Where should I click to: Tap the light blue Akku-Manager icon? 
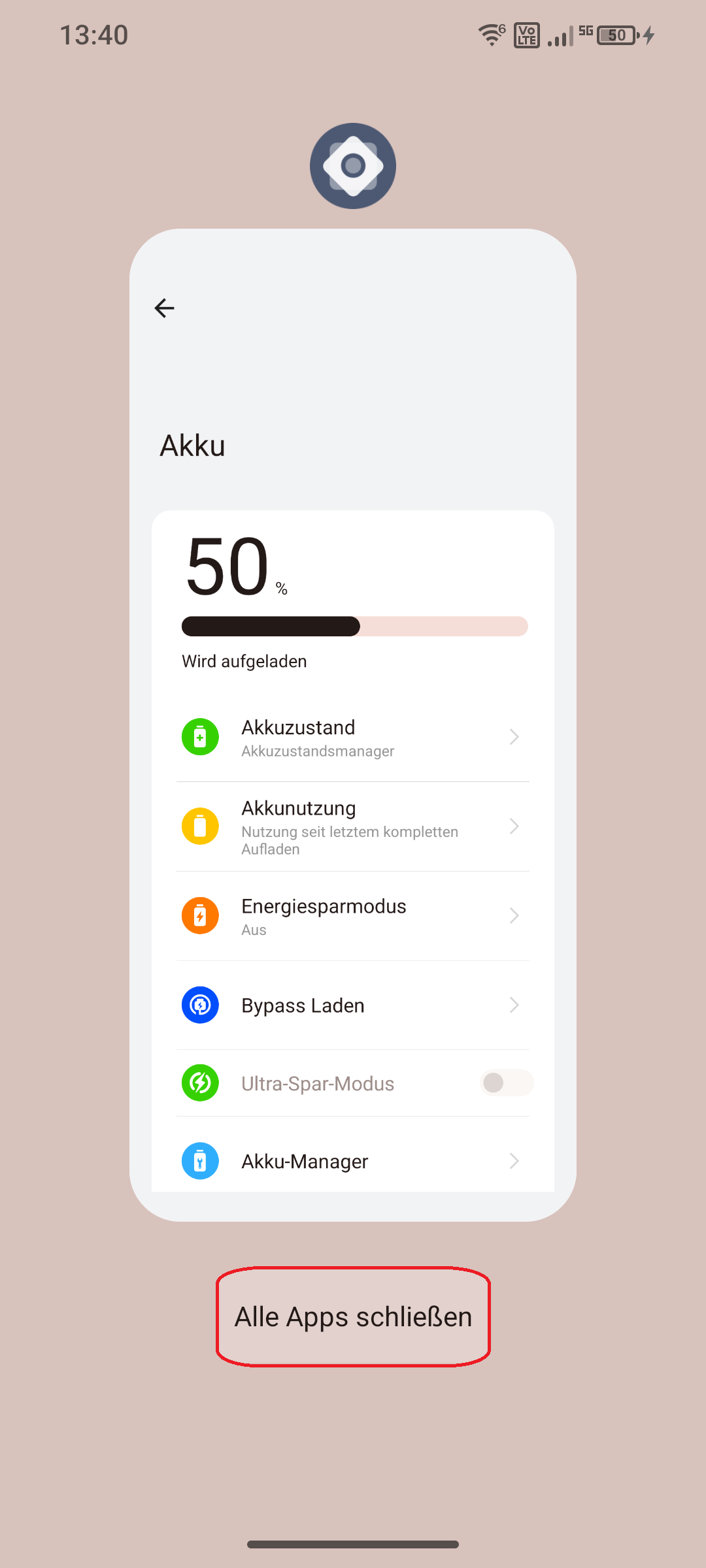(200, 1160)
